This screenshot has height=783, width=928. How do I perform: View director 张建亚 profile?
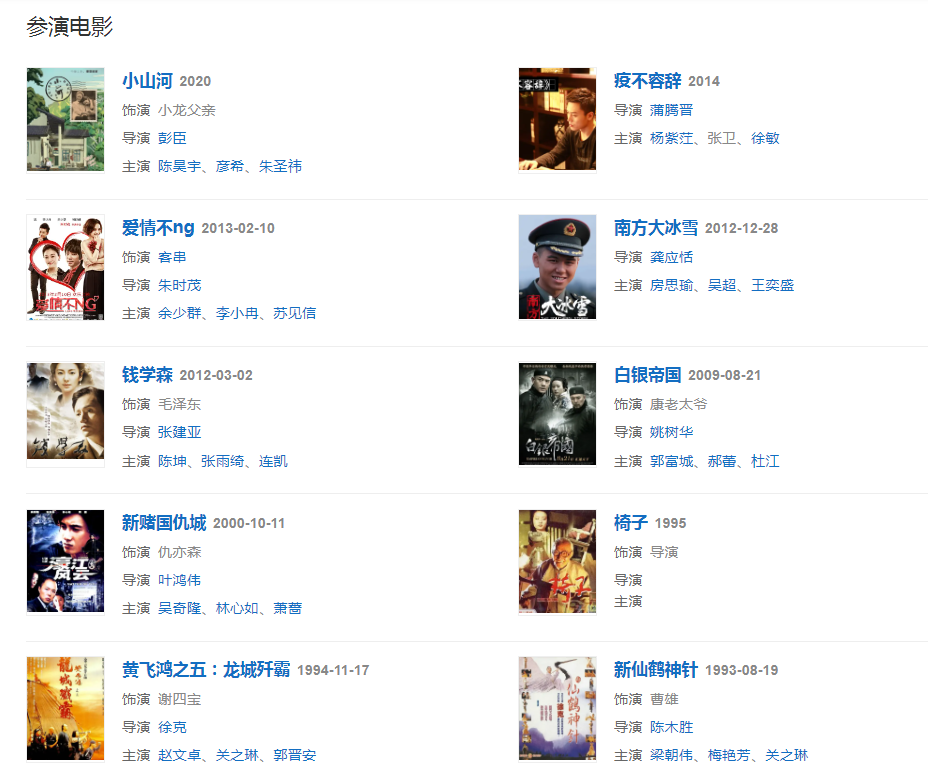click(x=179, y=432)
